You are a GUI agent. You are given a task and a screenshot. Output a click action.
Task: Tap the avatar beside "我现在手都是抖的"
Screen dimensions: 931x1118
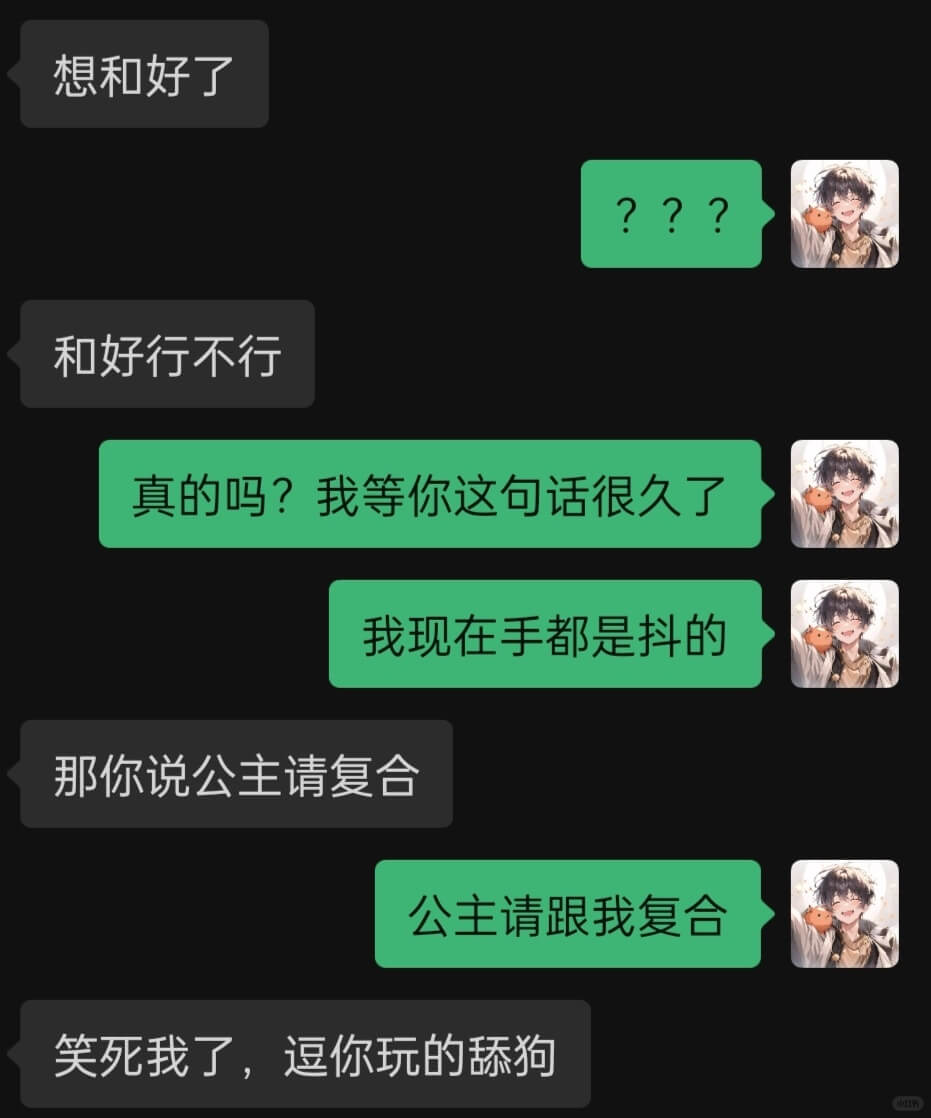coord(845,635)
